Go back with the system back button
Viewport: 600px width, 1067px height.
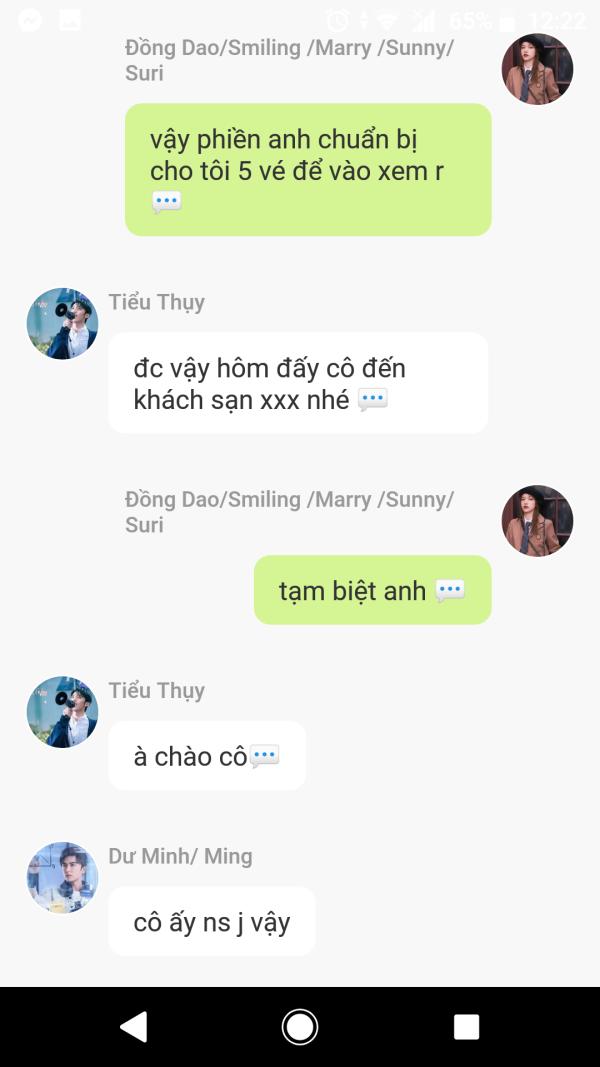[134, 1026]
